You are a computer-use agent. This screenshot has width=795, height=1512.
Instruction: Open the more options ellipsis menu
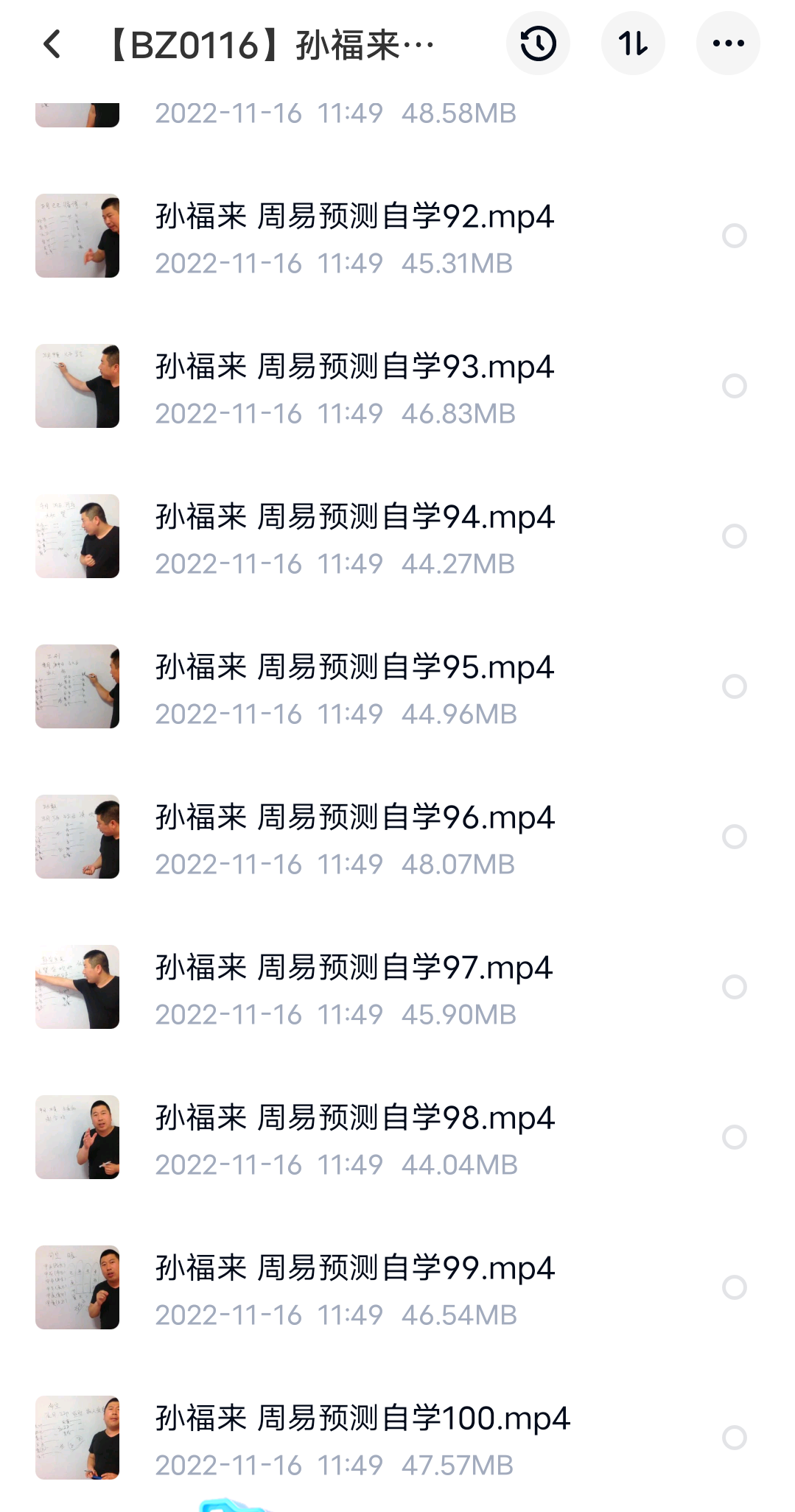[x=728, y=43]
